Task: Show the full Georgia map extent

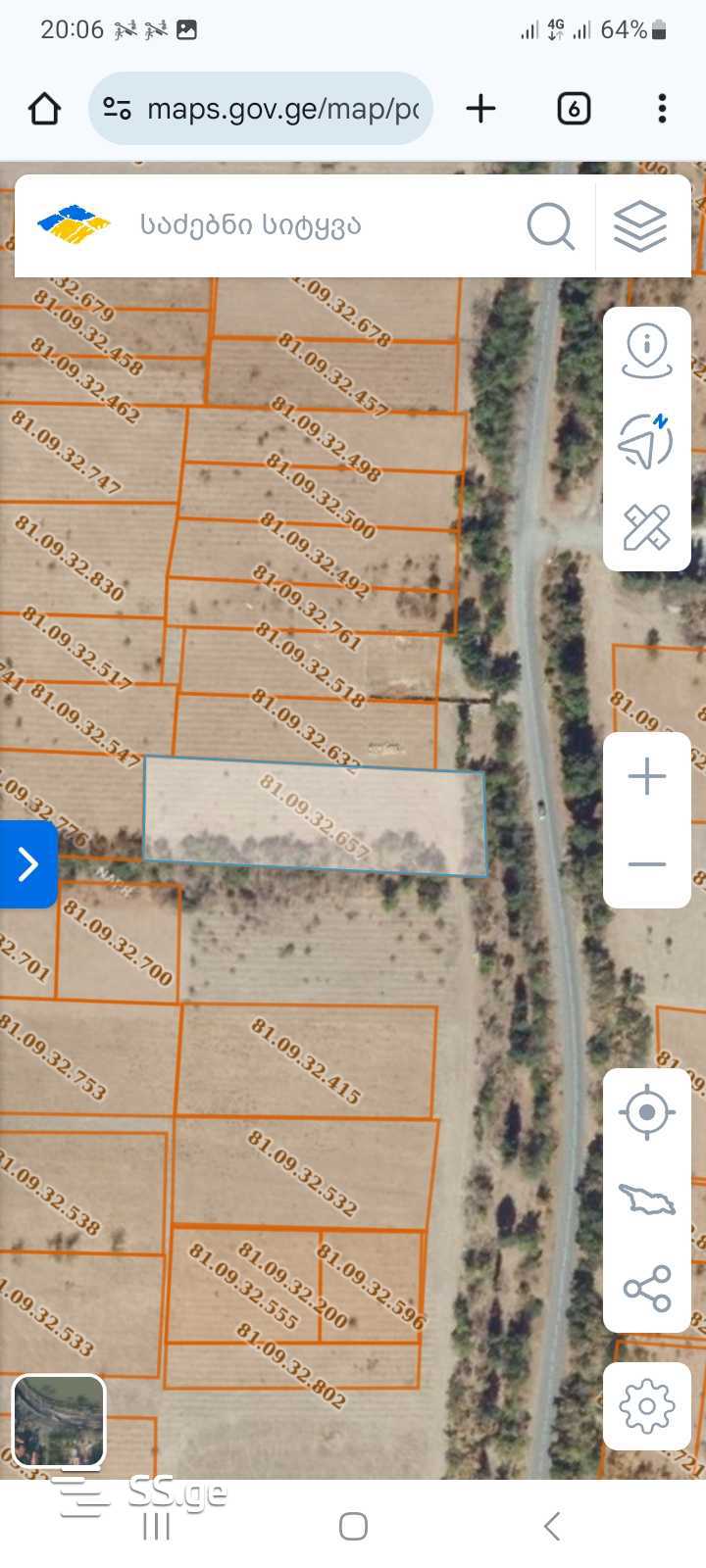Action: (647, 1200)
